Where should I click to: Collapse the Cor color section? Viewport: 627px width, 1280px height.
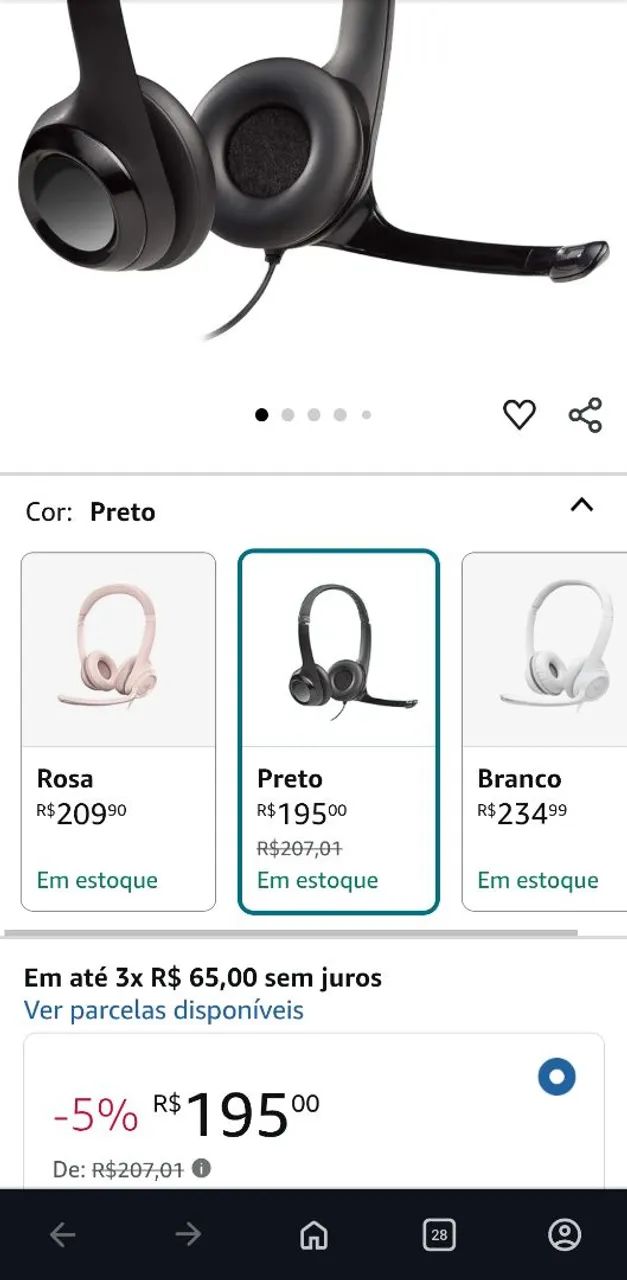pyautogui.click(x=581, y=505)
